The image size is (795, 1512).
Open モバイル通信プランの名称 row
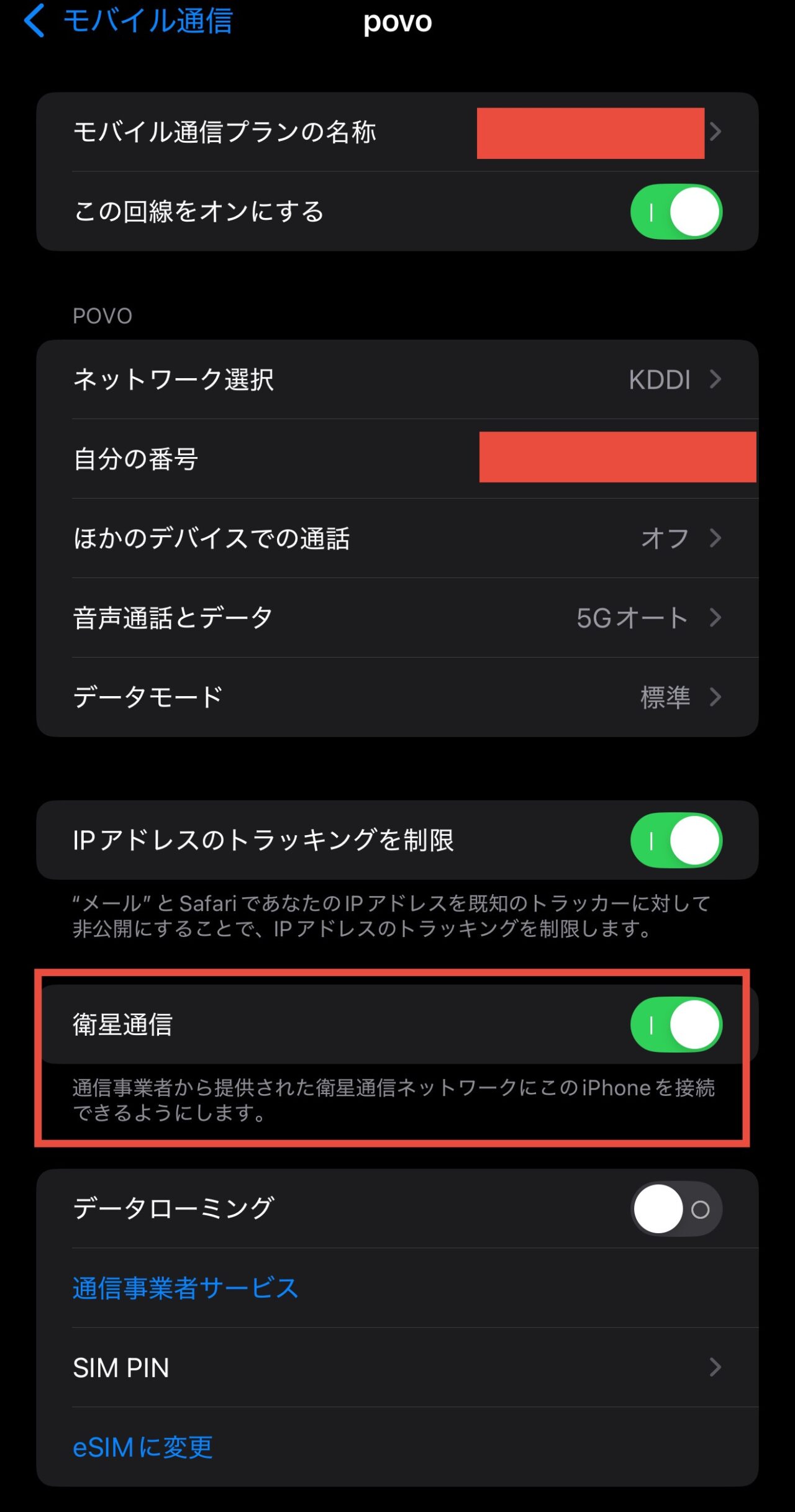[x=397, y=132]
